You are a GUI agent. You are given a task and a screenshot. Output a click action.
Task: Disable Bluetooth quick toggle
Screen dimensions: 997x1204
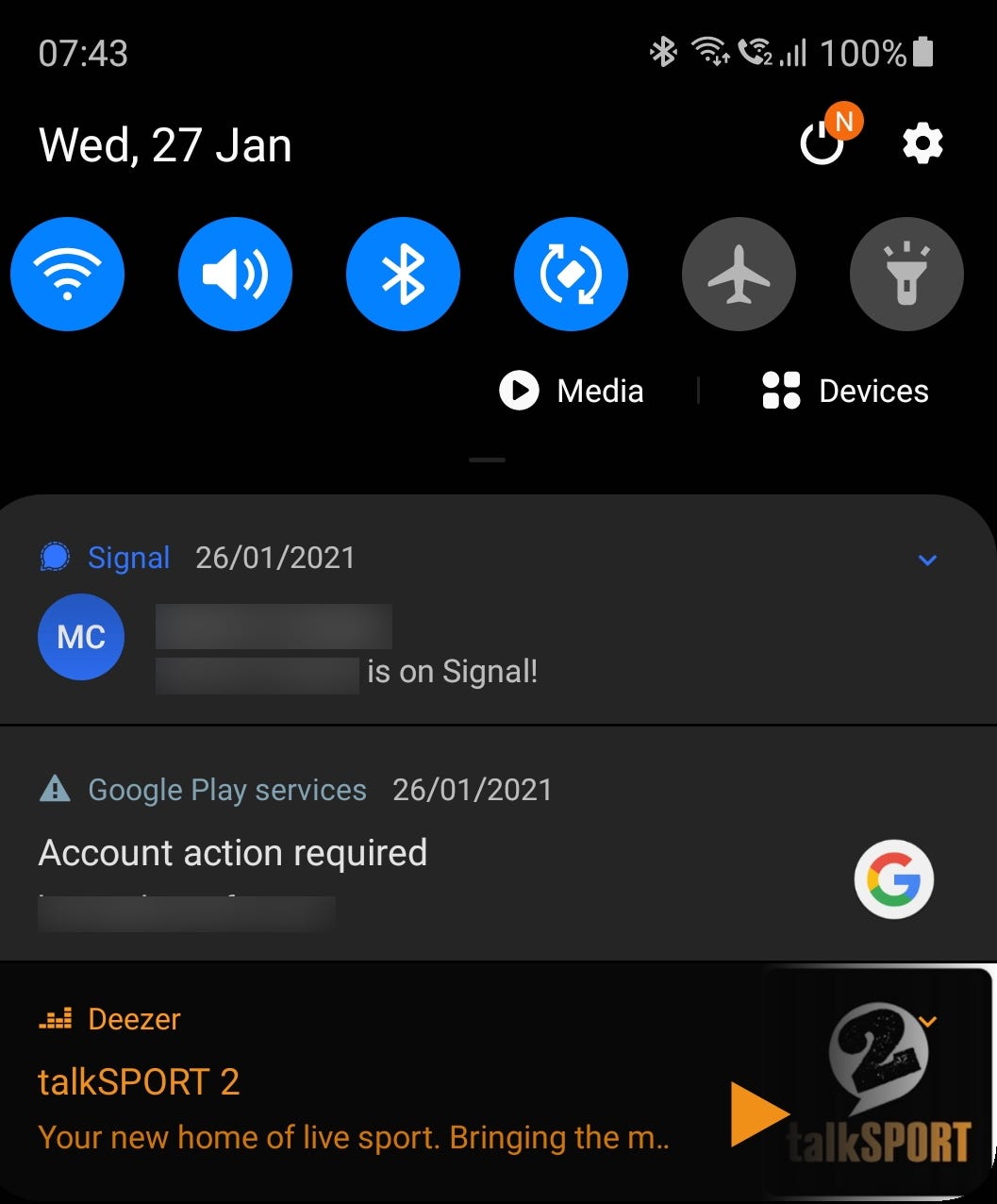[403, 275]
